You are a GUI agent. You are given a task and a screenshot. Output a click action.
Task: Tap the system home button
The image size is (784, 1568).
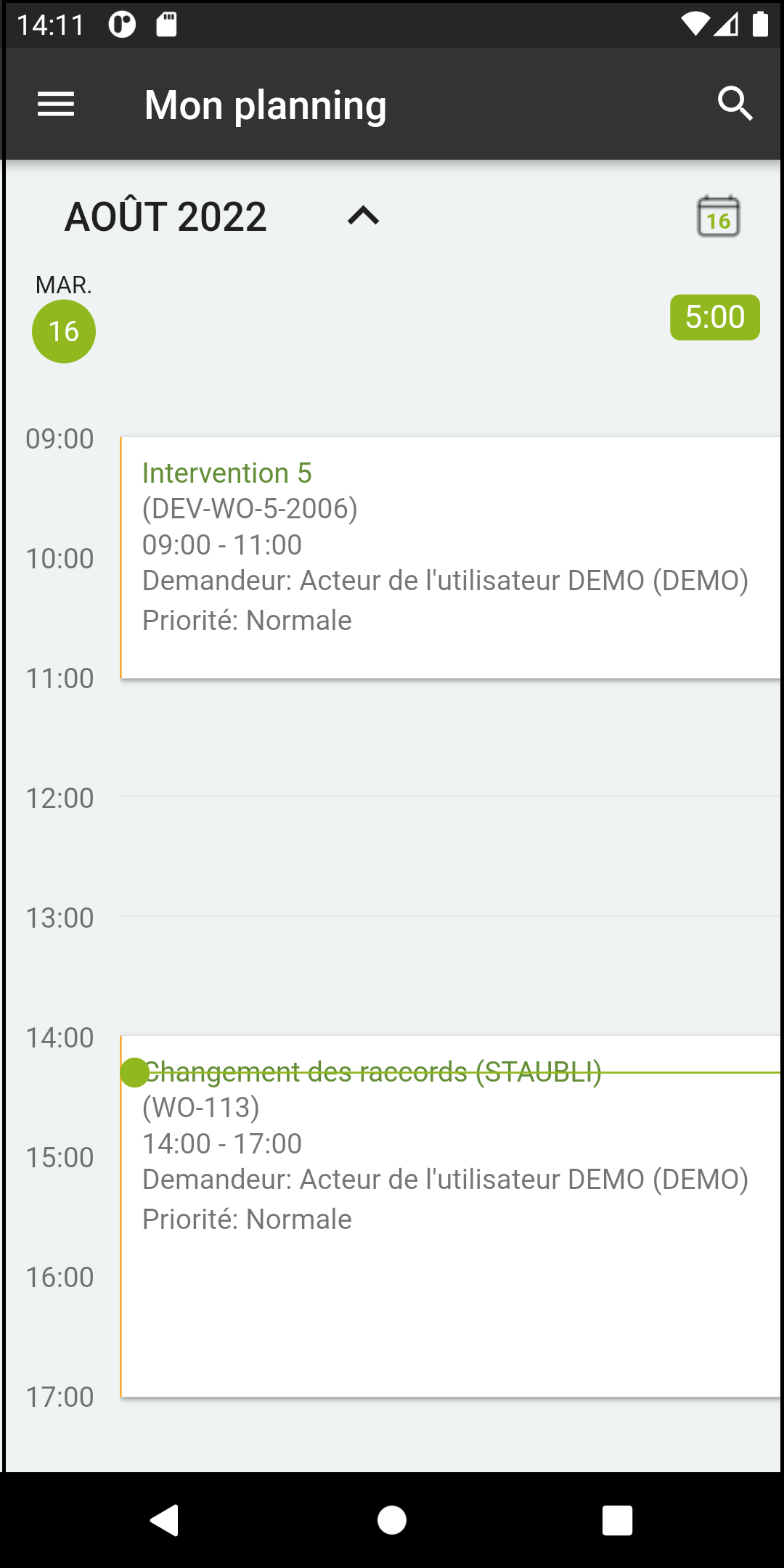[x=392, y=1520]
